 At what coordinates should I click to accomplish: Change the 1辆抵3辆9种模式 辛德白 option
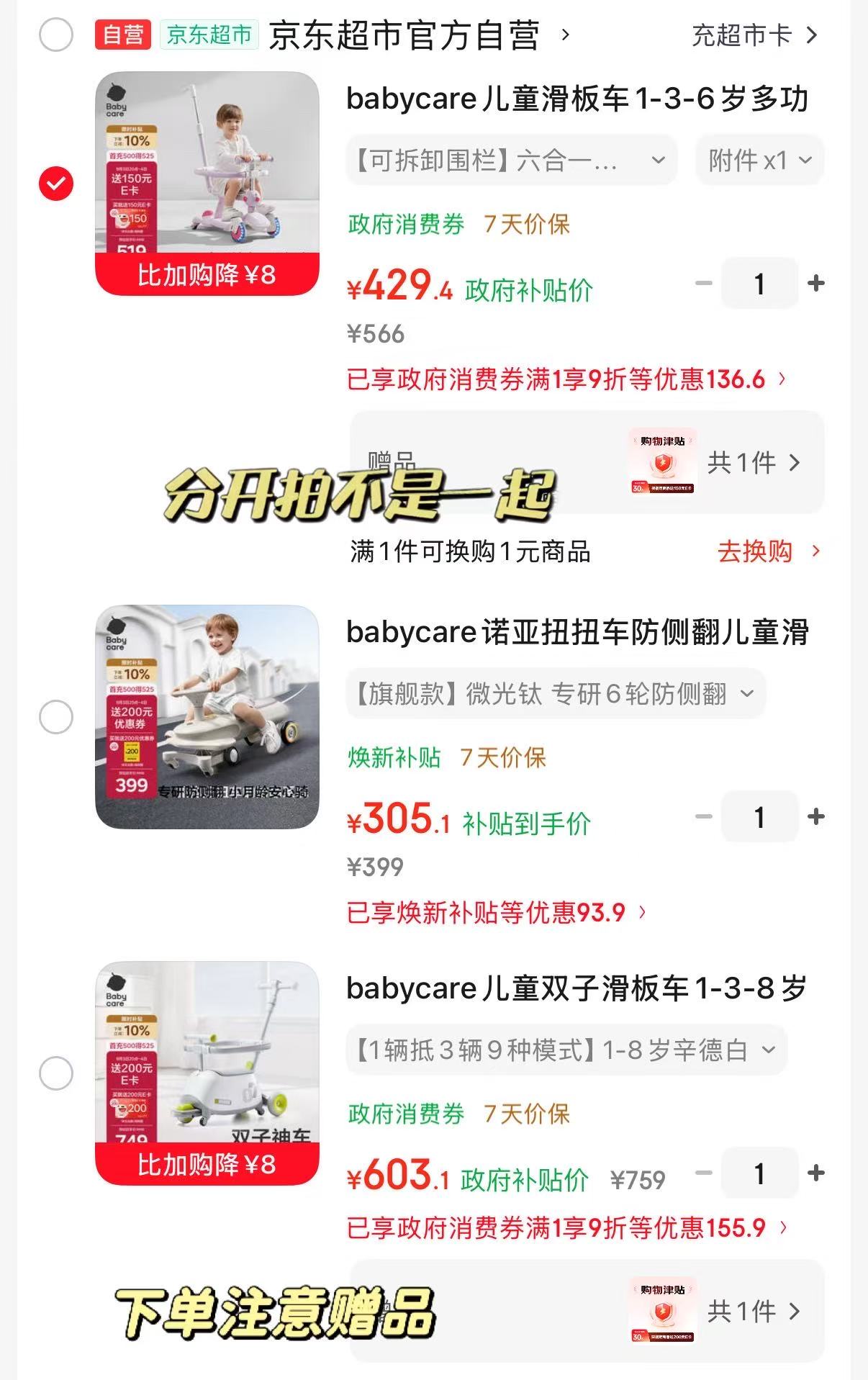(x=566, y=1050)
